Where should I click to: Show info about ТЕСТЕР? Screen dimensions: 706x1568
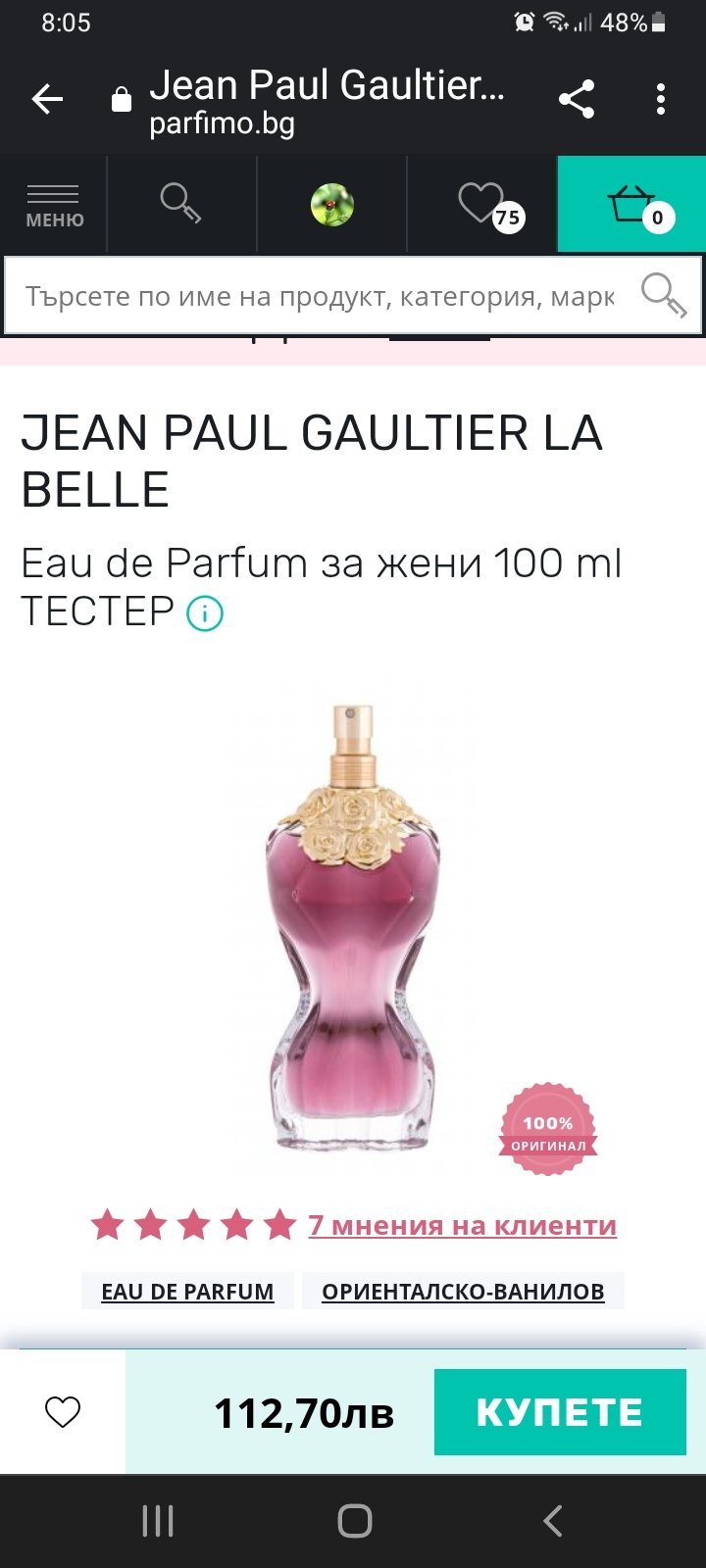click(x=205, y=614)
